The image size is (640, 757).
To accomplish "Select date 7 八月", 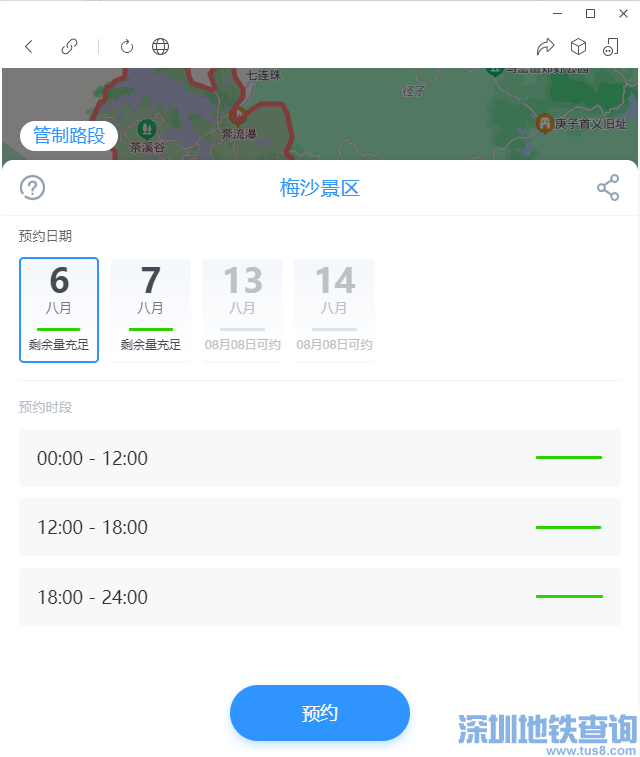I will tap(151, 309).
